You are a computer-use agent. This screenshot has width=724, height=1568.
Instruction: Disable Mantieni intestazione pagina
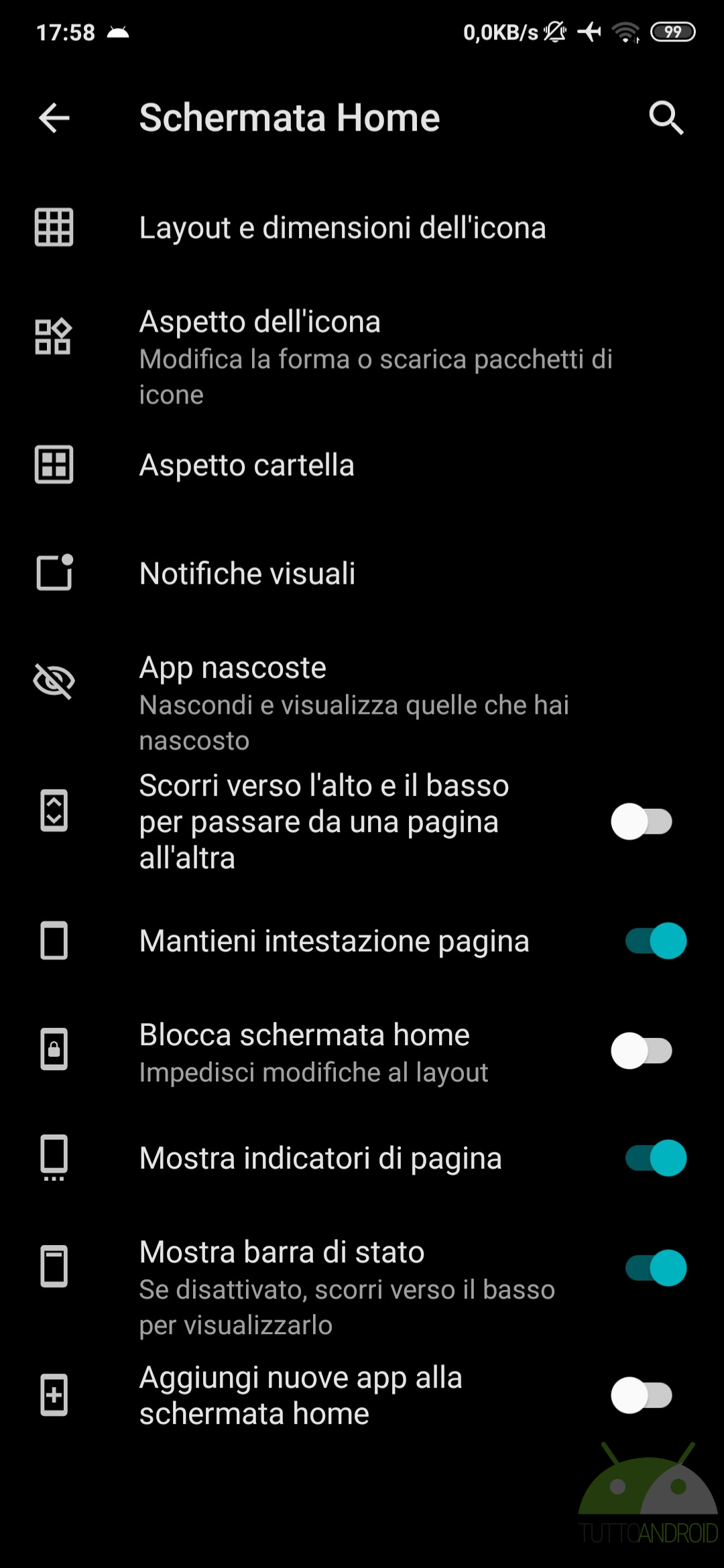coord(656,941)
